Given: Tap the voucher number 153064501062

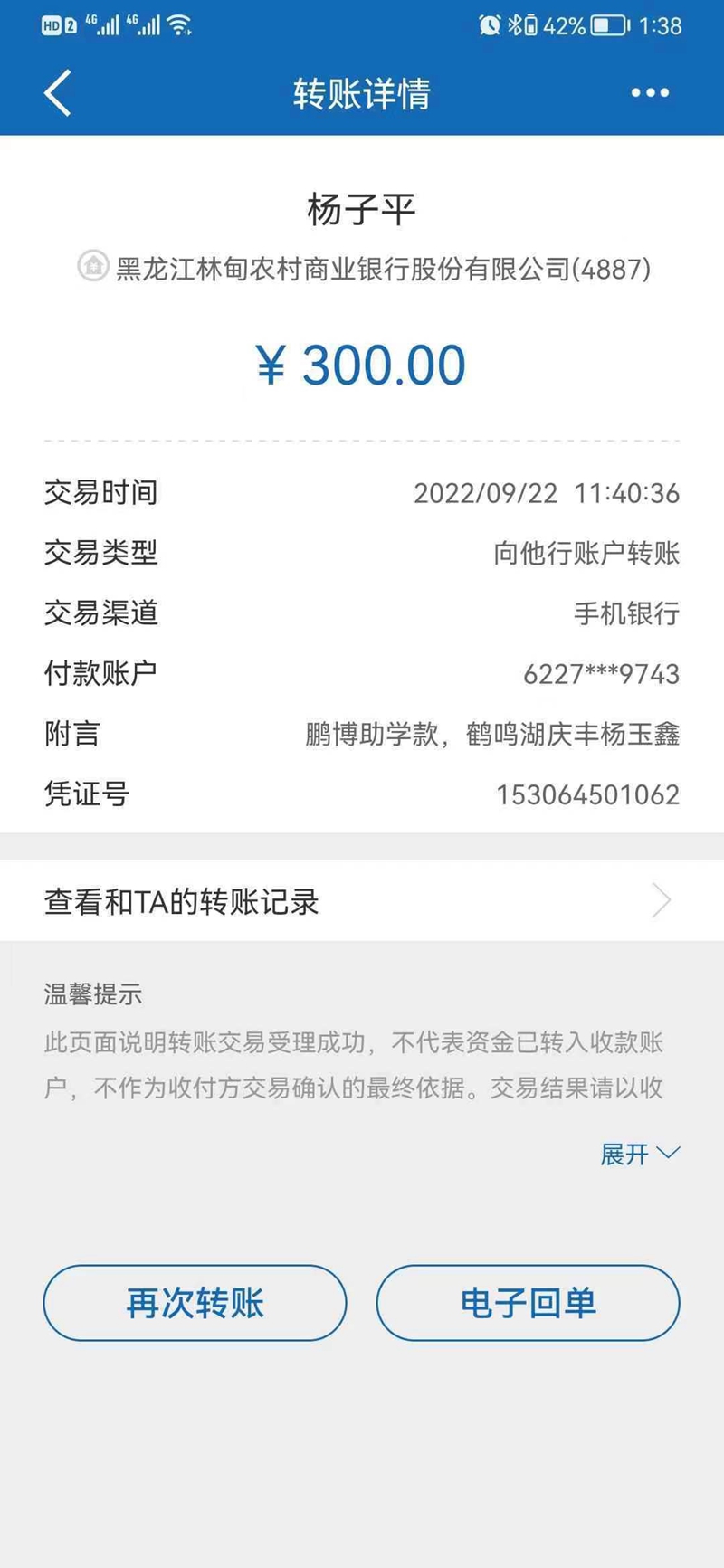Looking at the screenshot, I should point(588,794).
